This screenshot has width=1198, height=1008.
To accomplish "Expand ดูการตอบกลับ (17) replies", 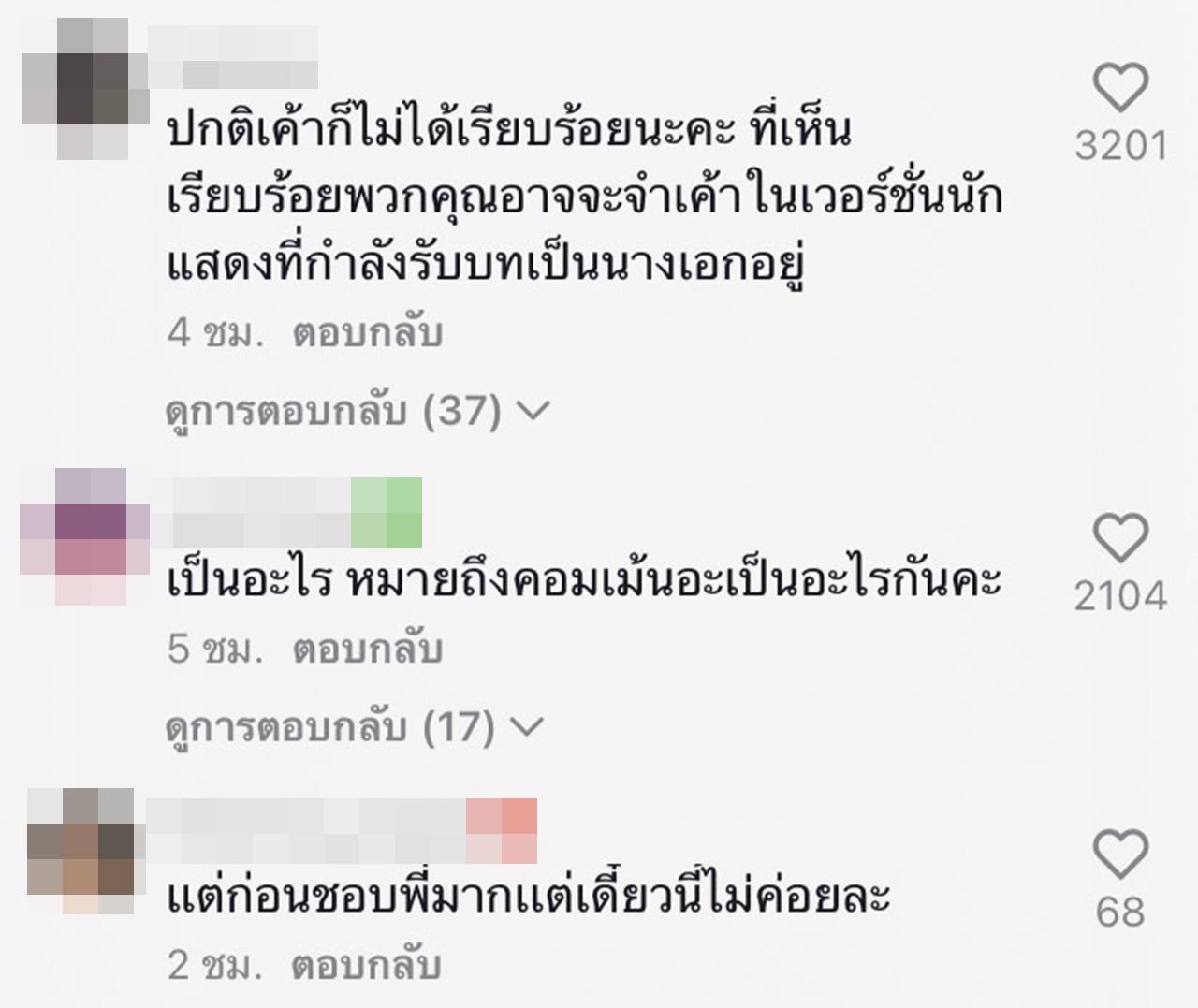I will 354,726.
